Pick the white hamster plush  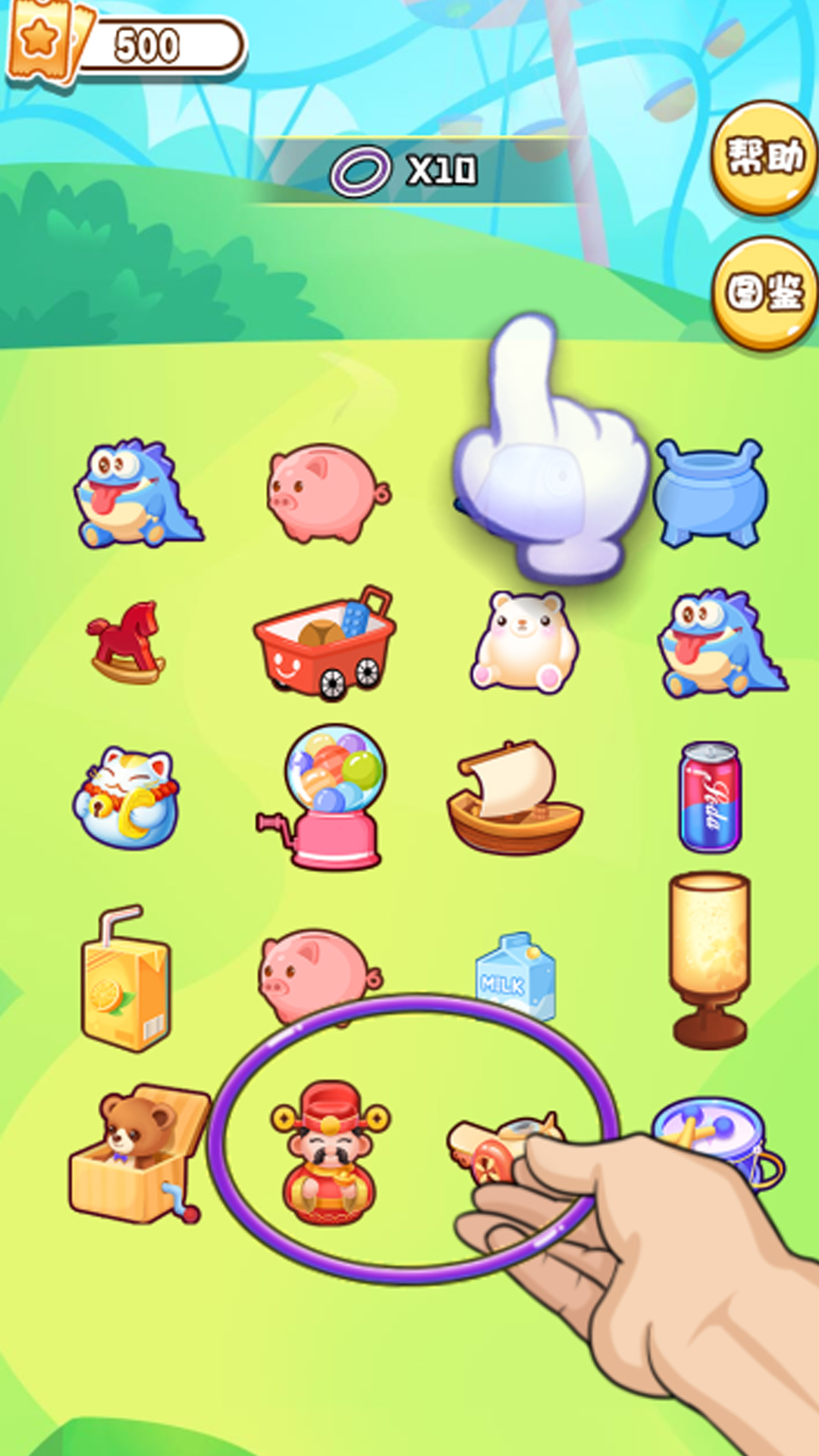point(524,642)
